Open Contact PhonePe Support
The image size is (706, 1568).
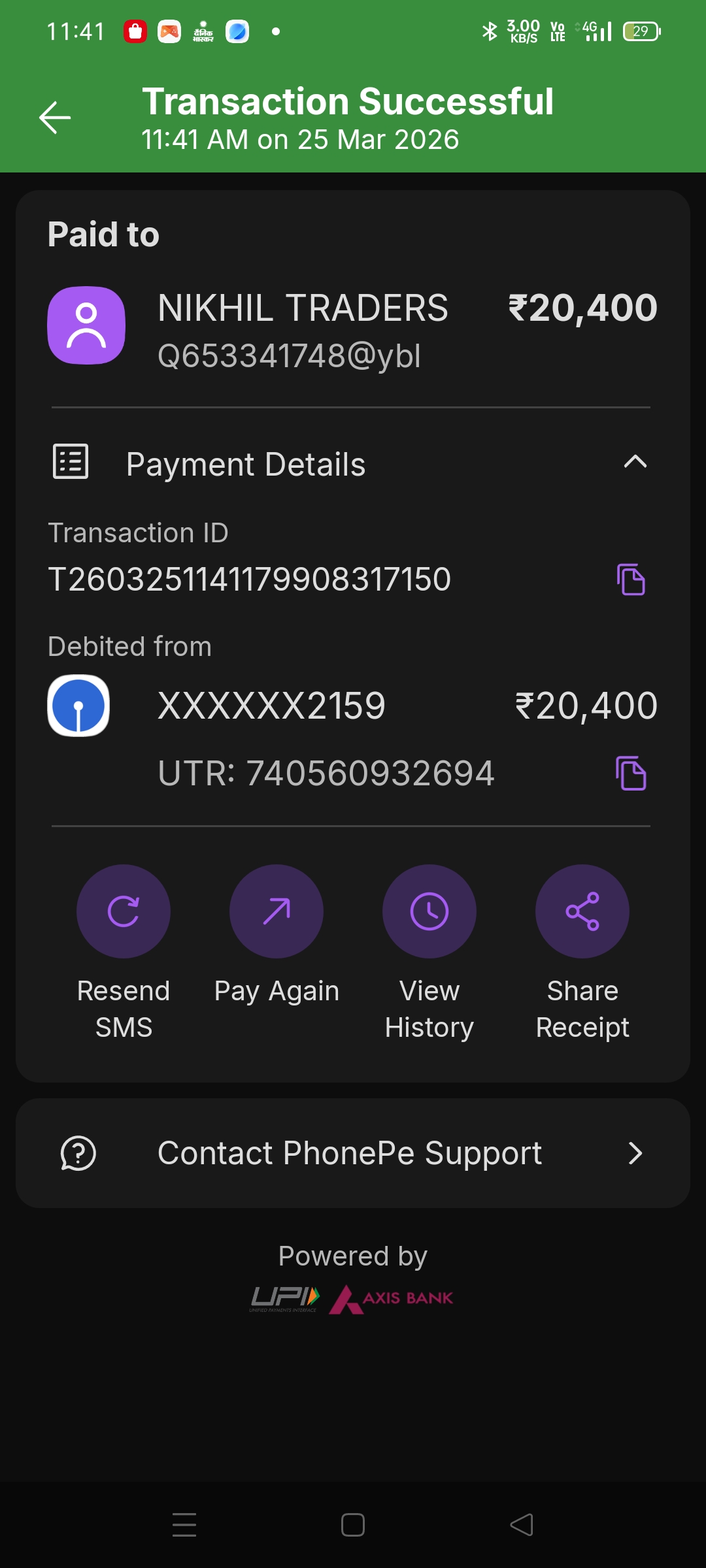coord(353,1153)
